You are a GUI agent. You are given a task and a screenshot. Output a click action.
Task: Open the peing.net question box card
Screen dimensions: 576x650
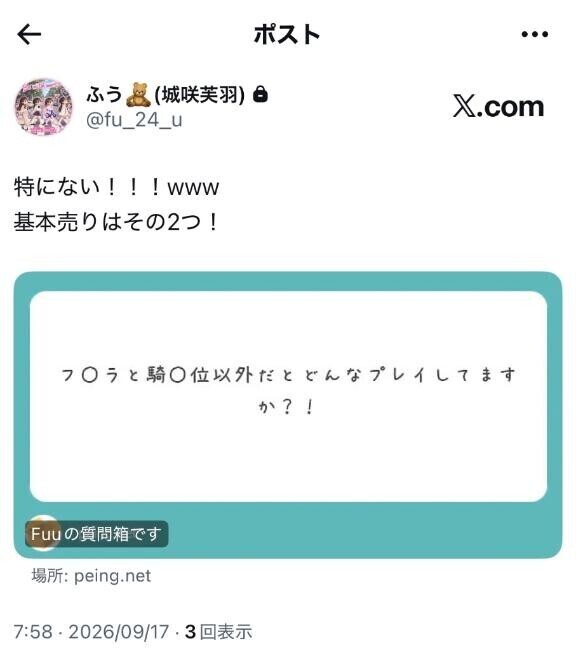point(288,415)
